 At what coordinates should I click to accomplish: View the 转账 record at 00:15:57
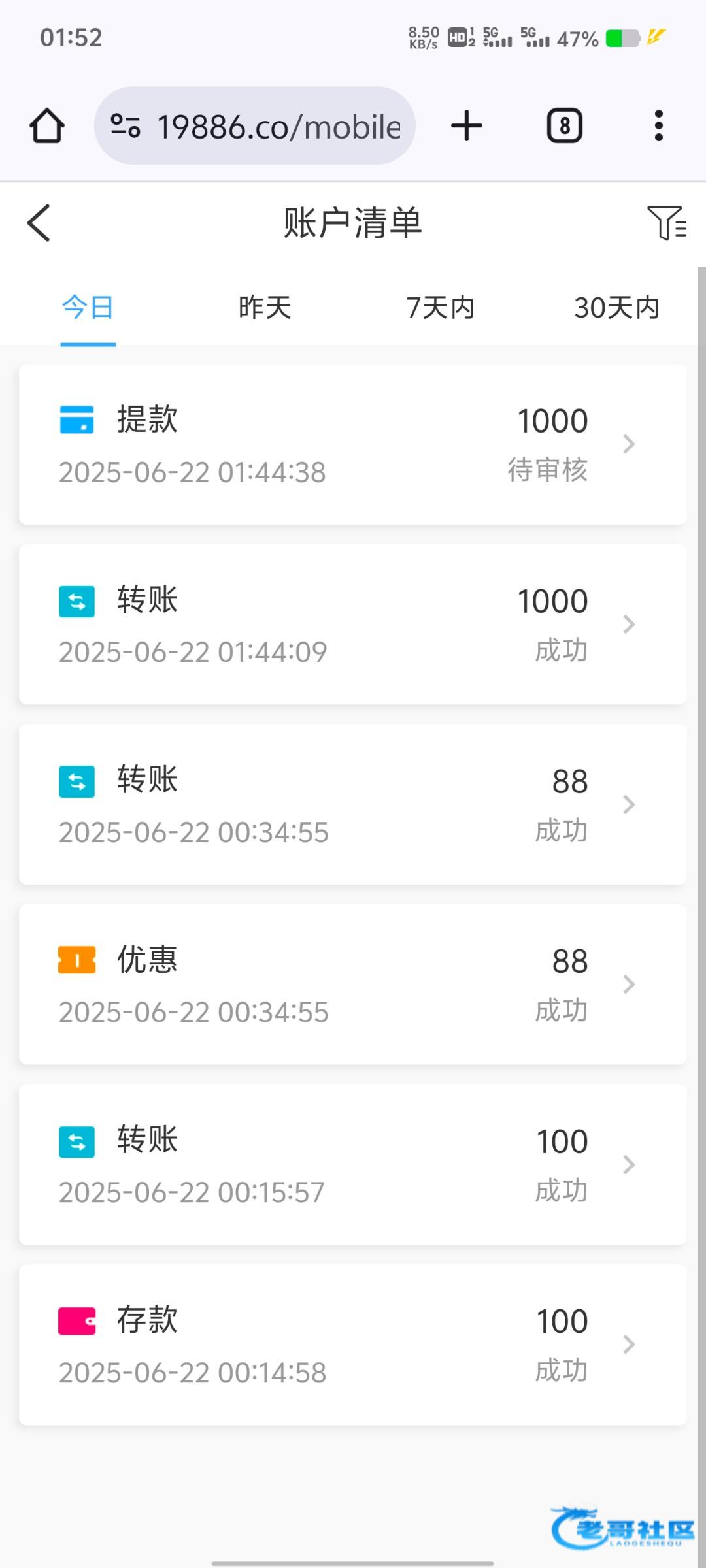coord(353,1164)
